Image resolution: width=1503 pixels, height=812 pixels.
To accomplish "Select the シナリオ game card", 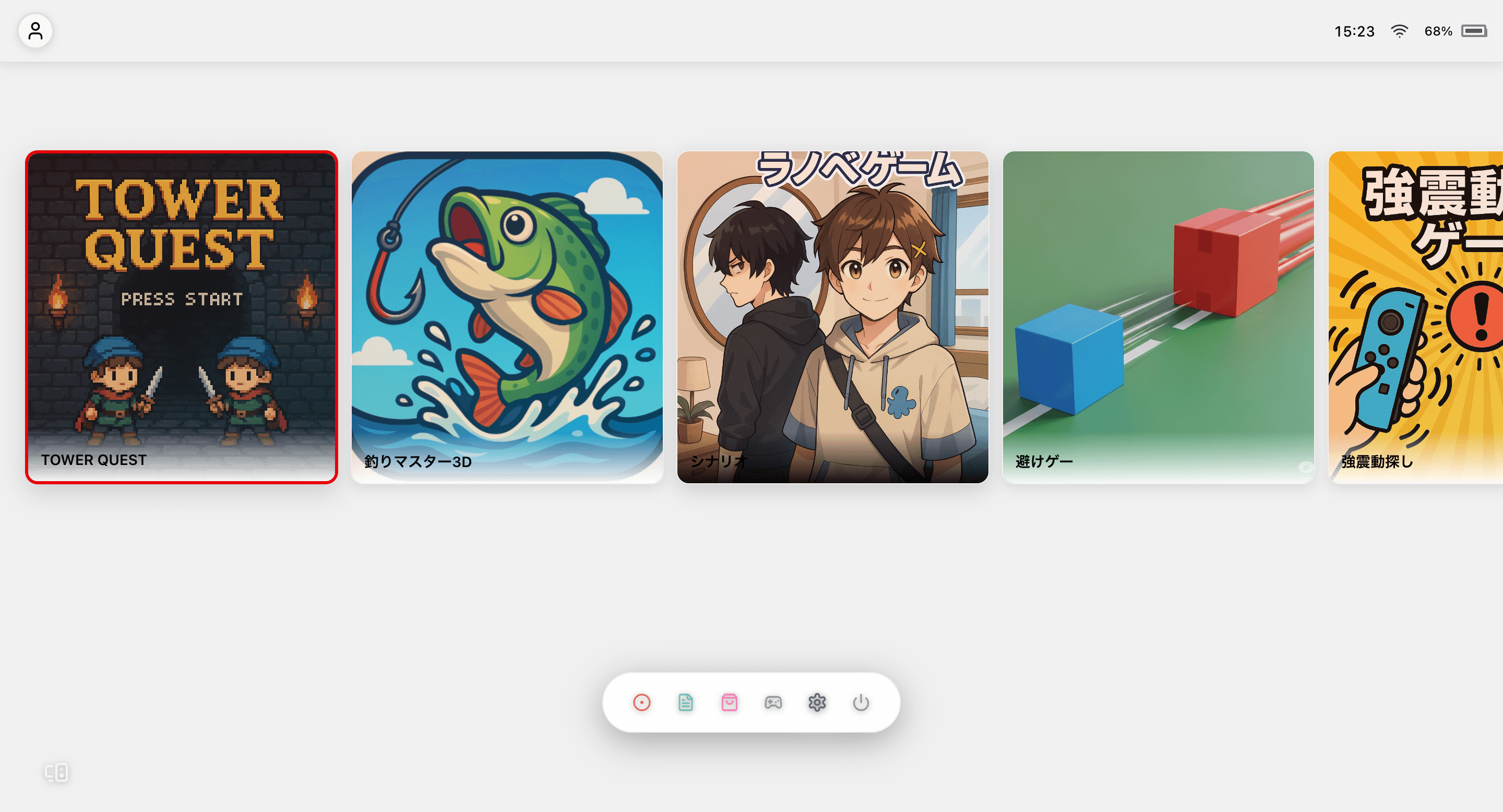I will click(x=832, y=317).
